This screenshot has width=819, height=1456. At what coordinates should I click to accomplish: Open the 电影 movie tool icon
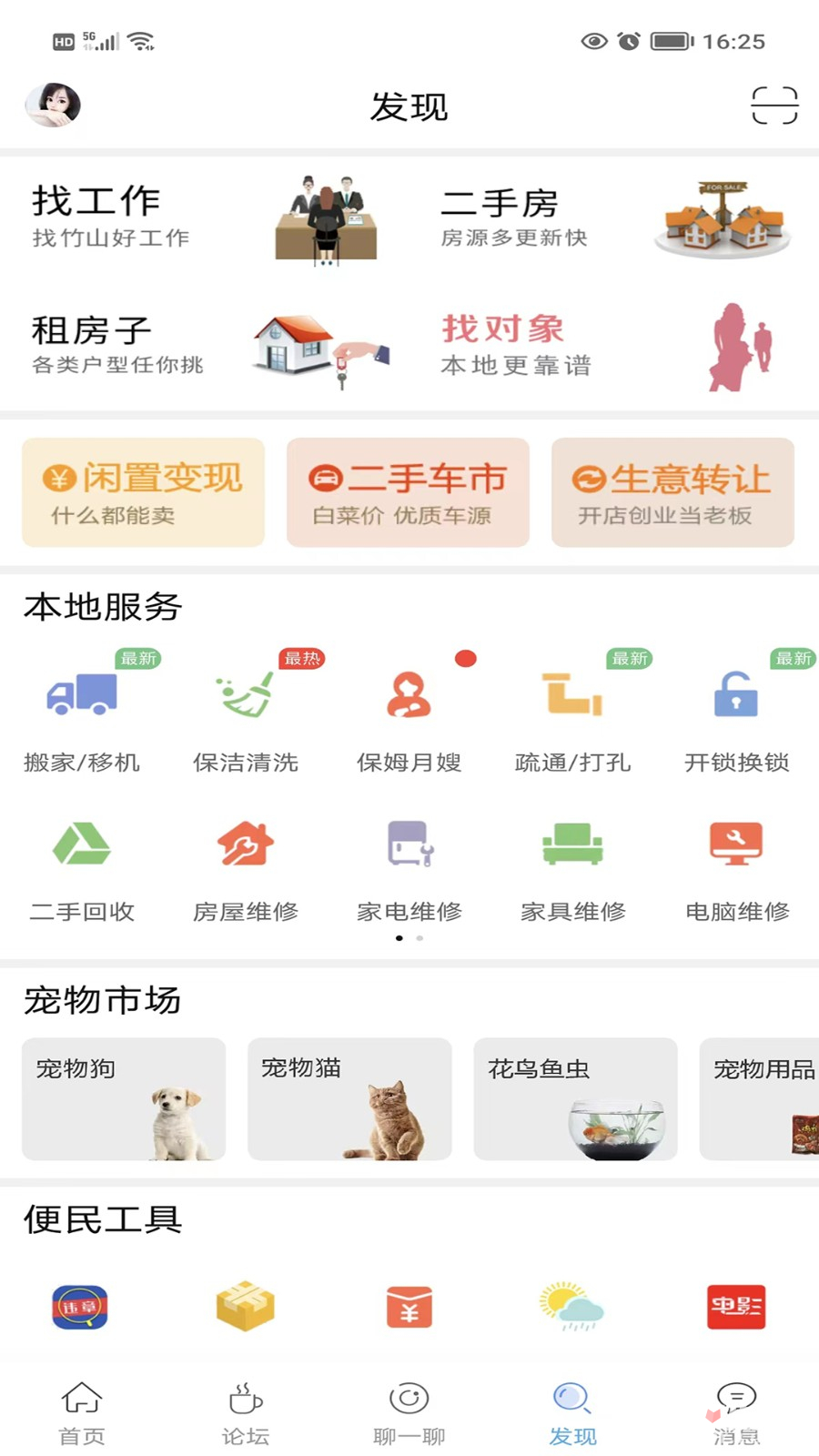(735, 1307)
